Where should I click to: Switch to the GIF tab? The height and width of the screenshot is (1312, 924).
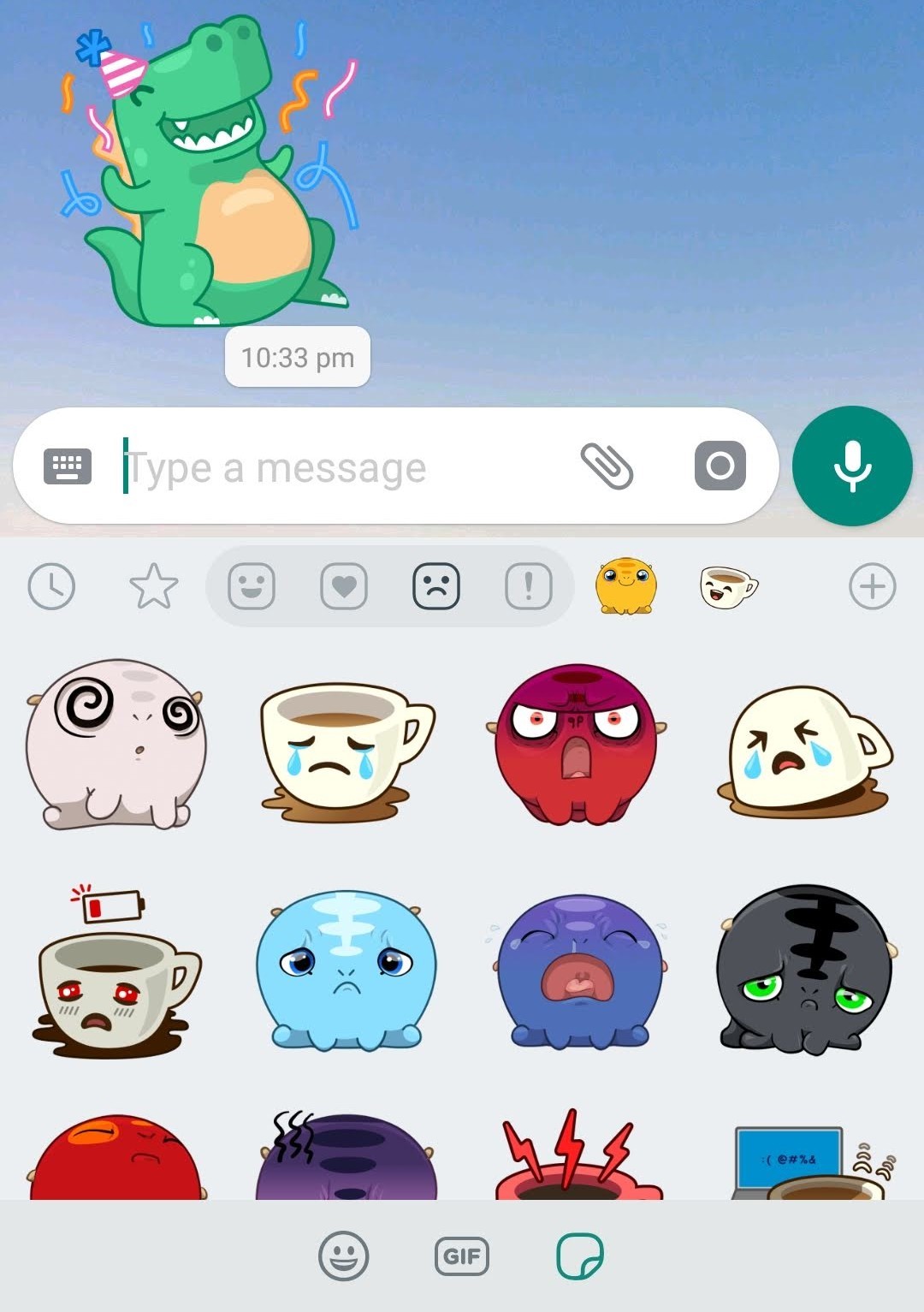(462, 1256)
